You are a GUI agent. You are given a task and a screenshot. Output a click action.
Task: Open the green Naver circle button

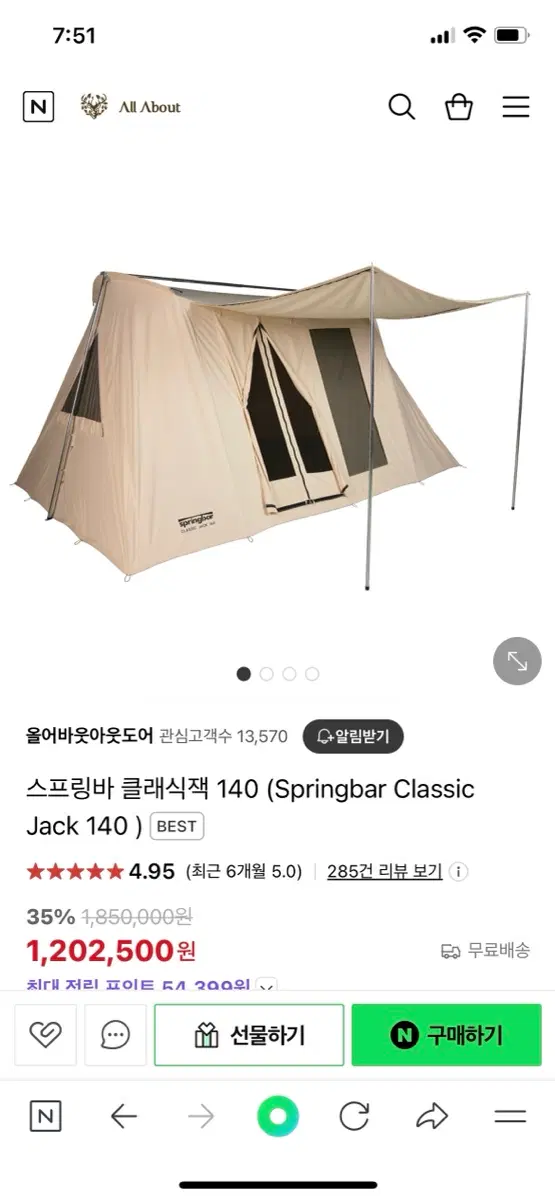(278, 1116)
